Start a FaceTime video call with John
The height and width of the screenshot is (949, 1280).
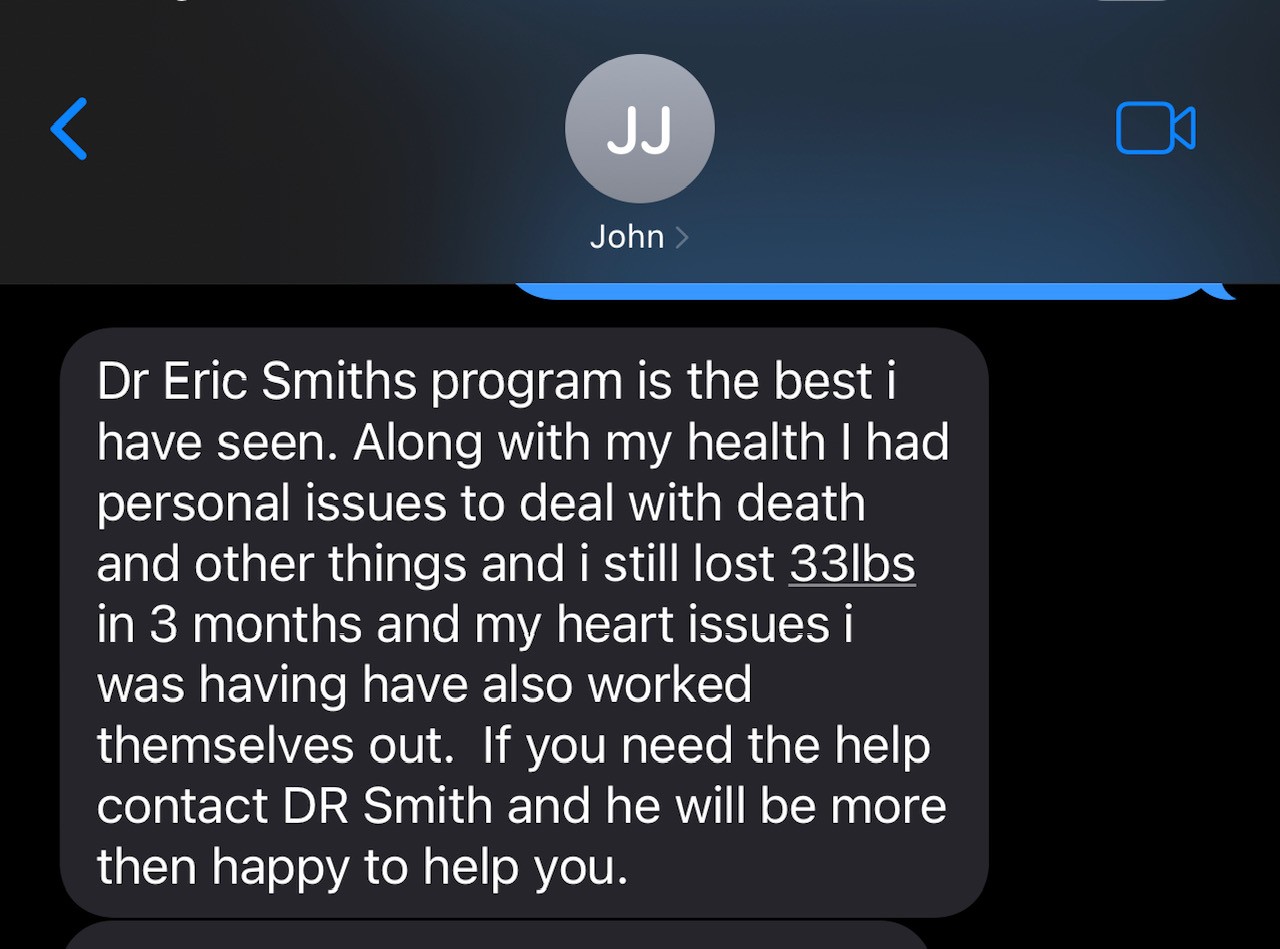click(x=1155, y=129)
